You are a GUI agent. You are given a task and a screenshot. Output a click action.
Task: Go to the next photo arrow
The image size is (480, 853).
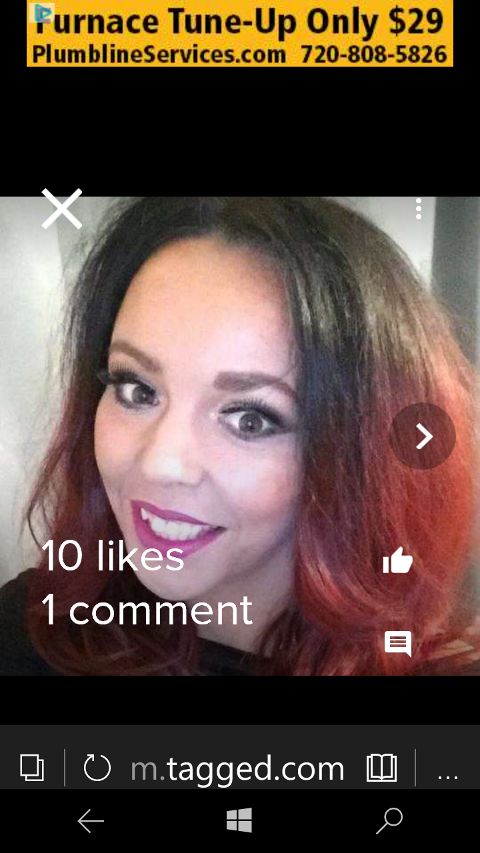pyautogui.click(x=423, y=436)
